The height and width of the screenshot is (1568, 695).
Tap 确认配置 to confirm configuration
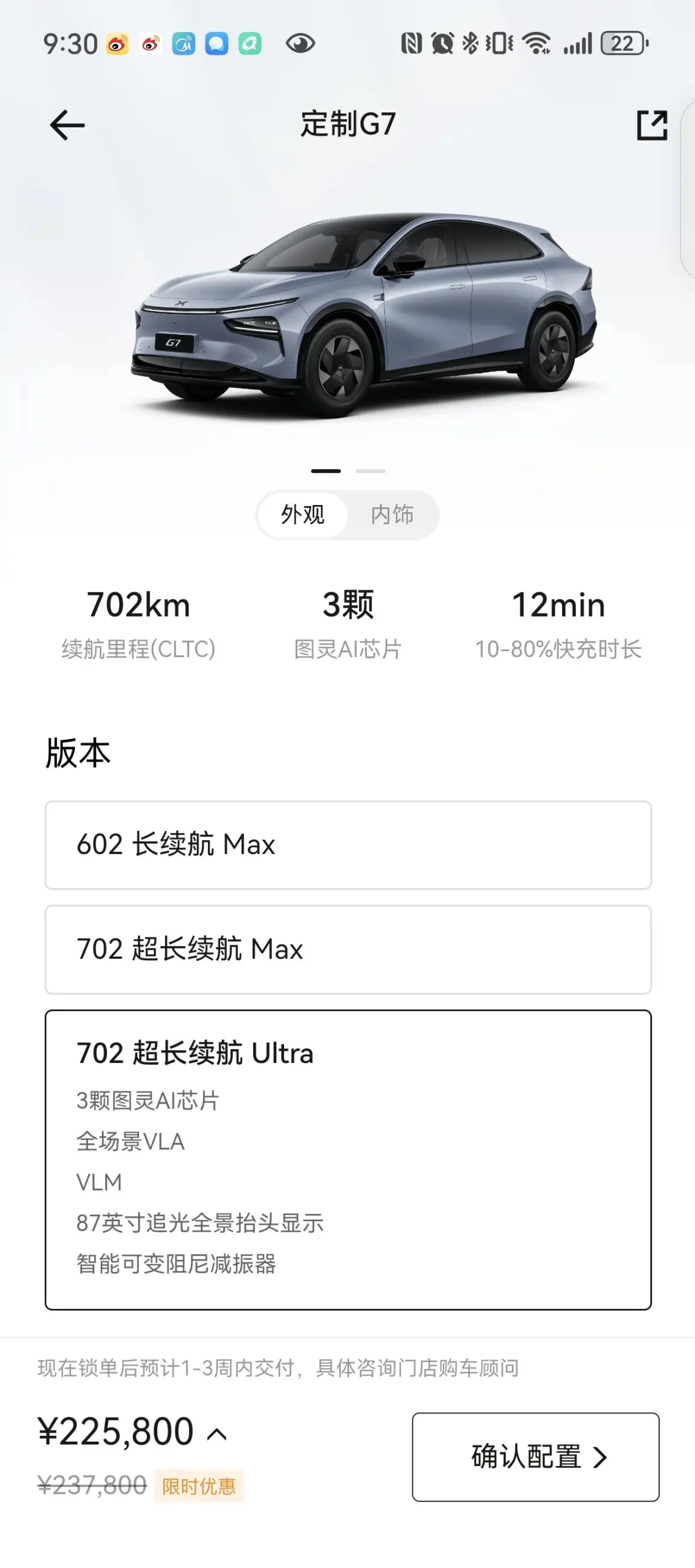[535, 1457]
